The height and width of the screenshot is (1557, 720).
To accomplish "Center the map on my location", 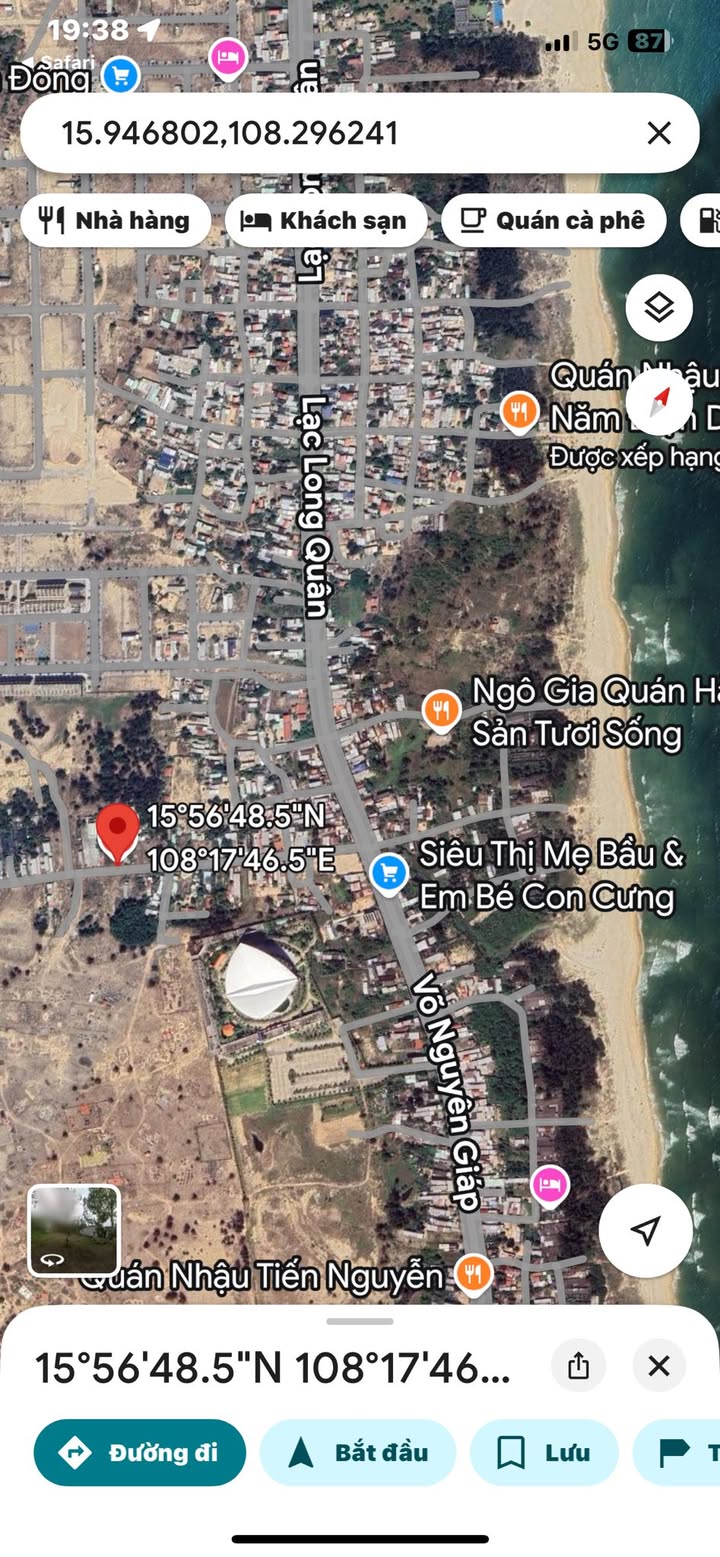I will pos(646,1230).
